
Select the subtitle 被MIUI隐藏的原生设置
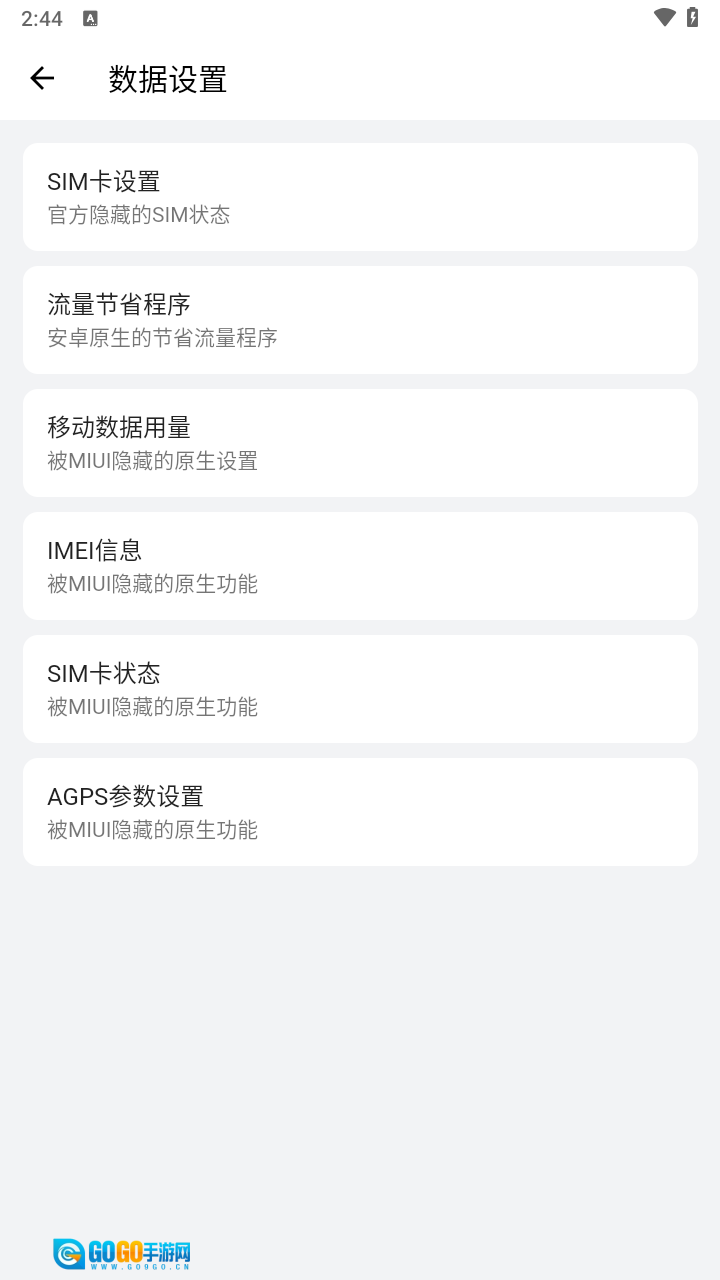pos(153,461)
